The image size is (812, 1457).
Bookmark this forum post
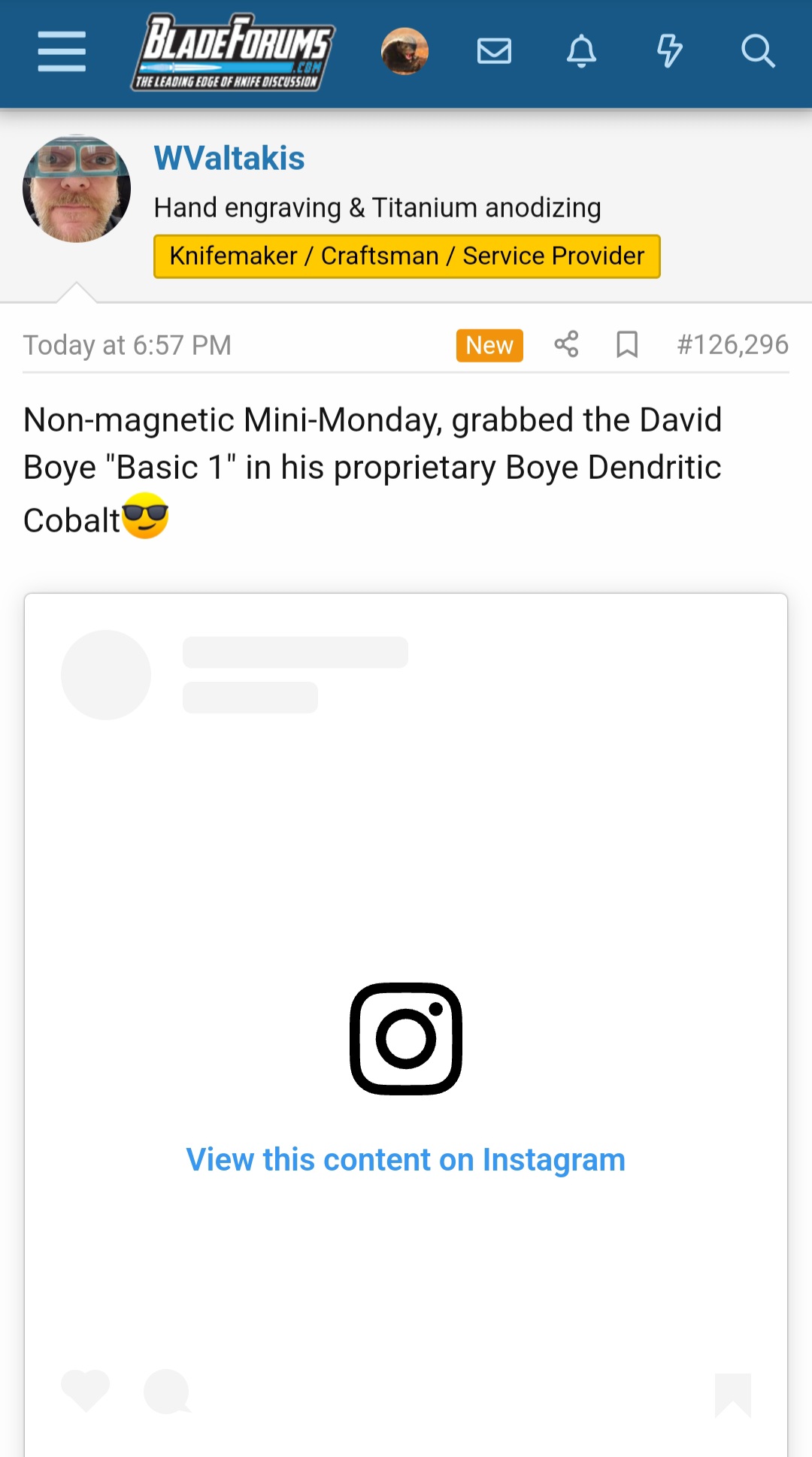coord(627,345)
